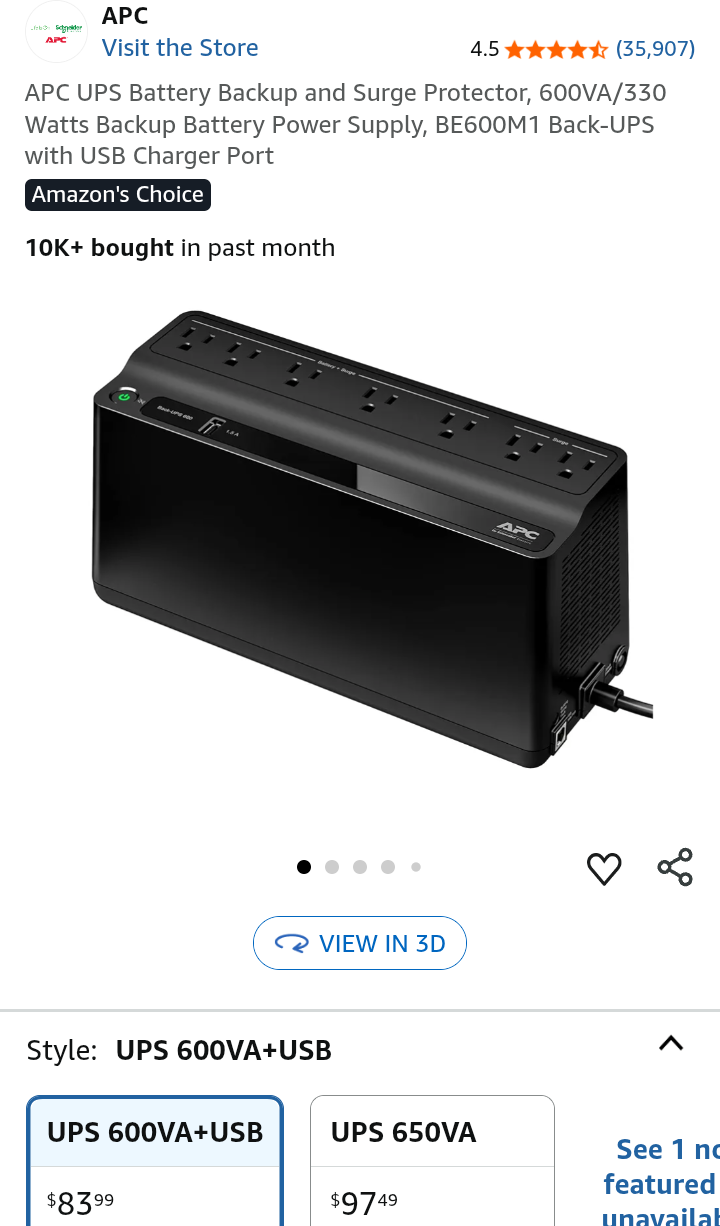Open the main UPS product image
This screenshot has height=1226, width=720.
pyautogui.click(x=360, y=540)
